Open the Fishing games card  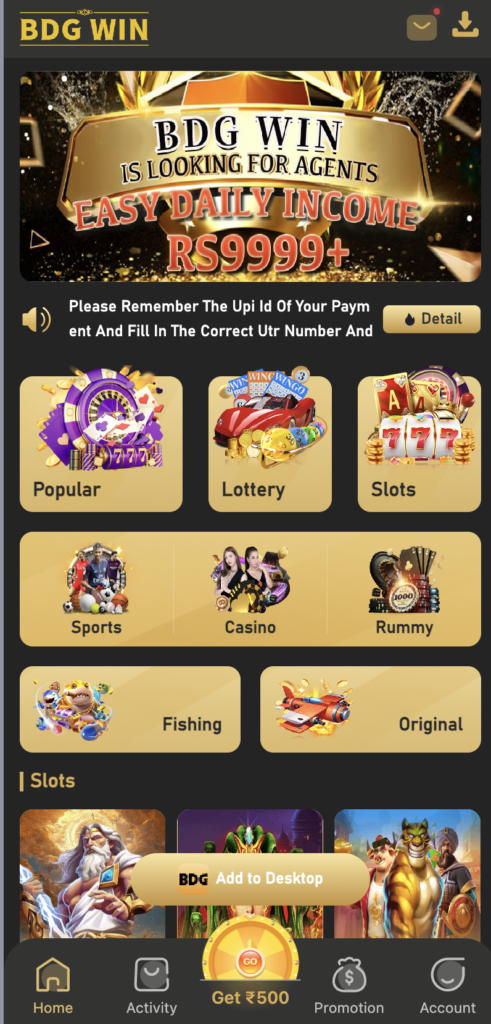[x=130, y=709]
